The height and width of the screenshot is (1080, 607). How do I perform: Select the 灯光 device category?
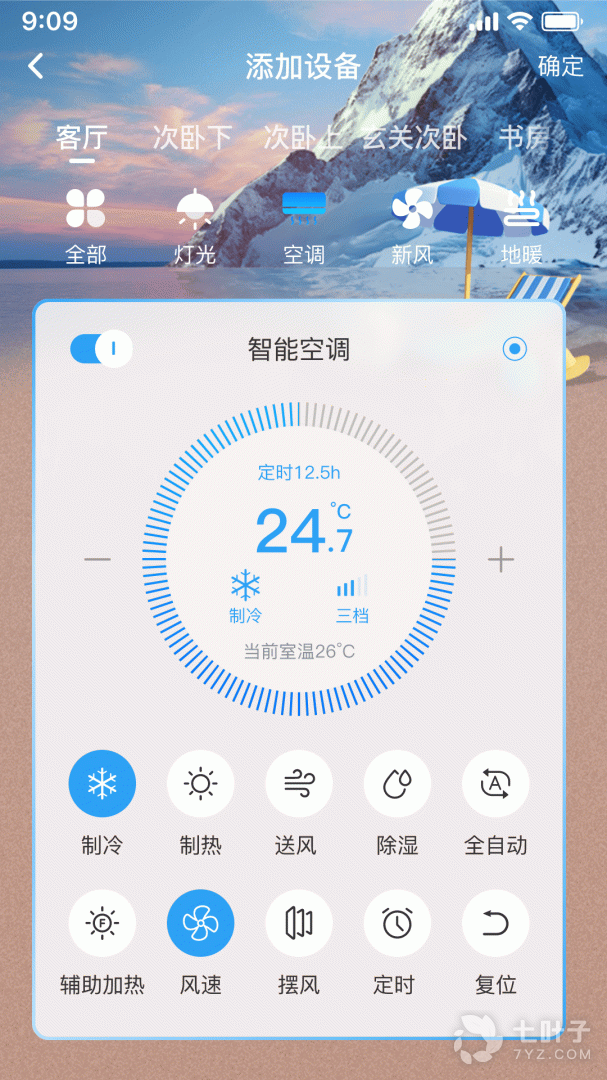point(194,226)
